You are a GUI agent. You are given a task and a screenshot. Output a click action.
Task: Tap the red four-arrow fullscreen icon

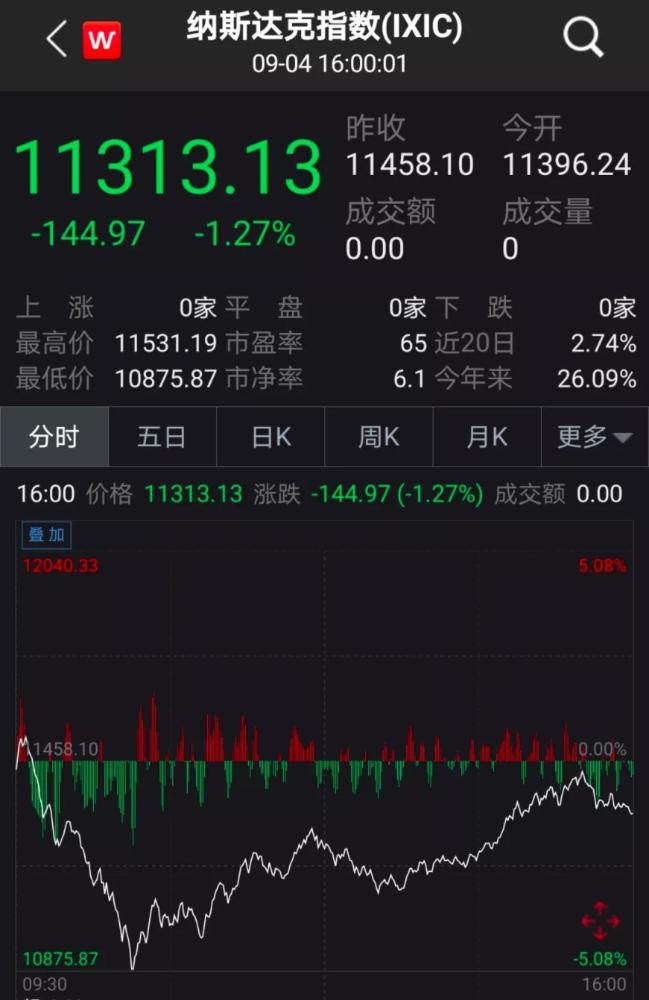[x=600, y=920]
